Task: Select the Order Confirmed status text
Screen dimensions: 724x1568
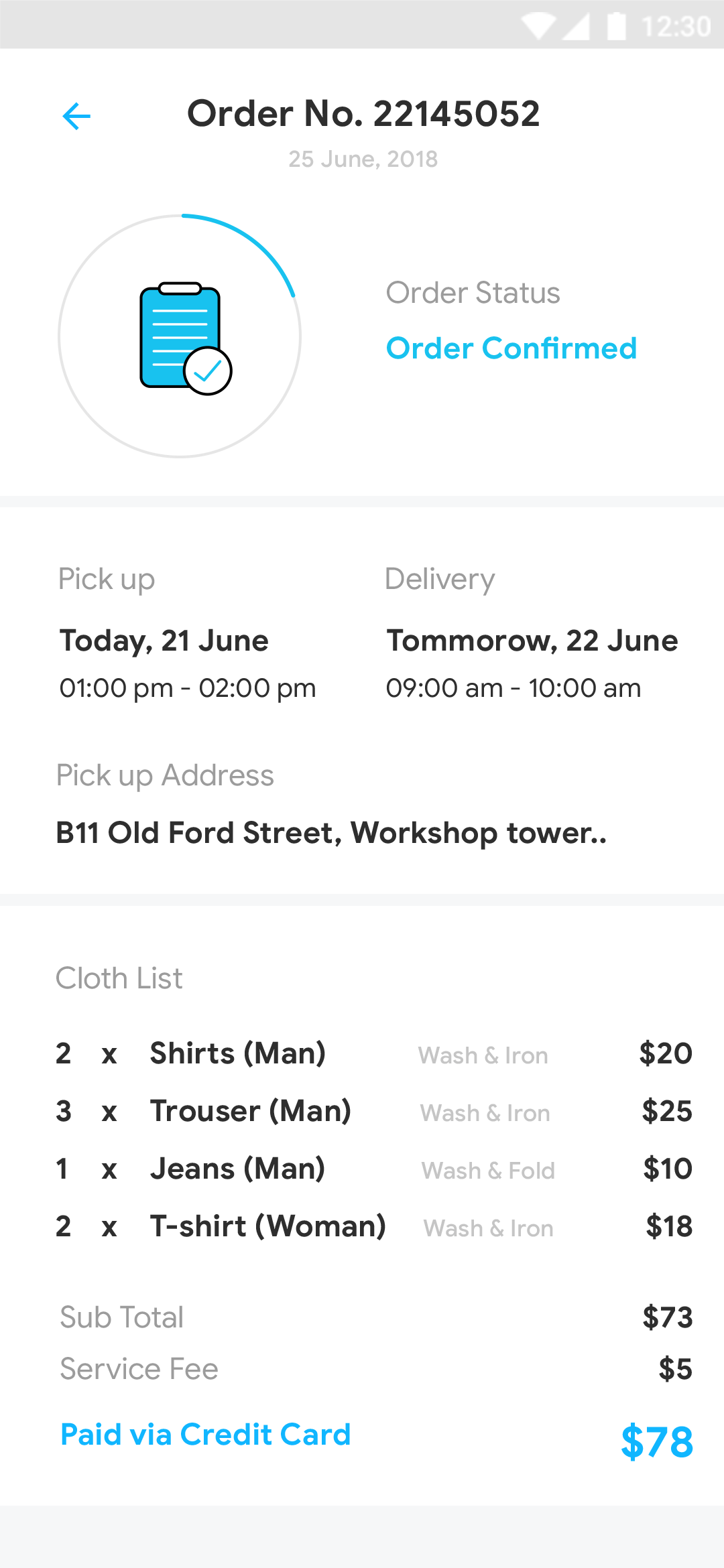Action: click(512, 348)
